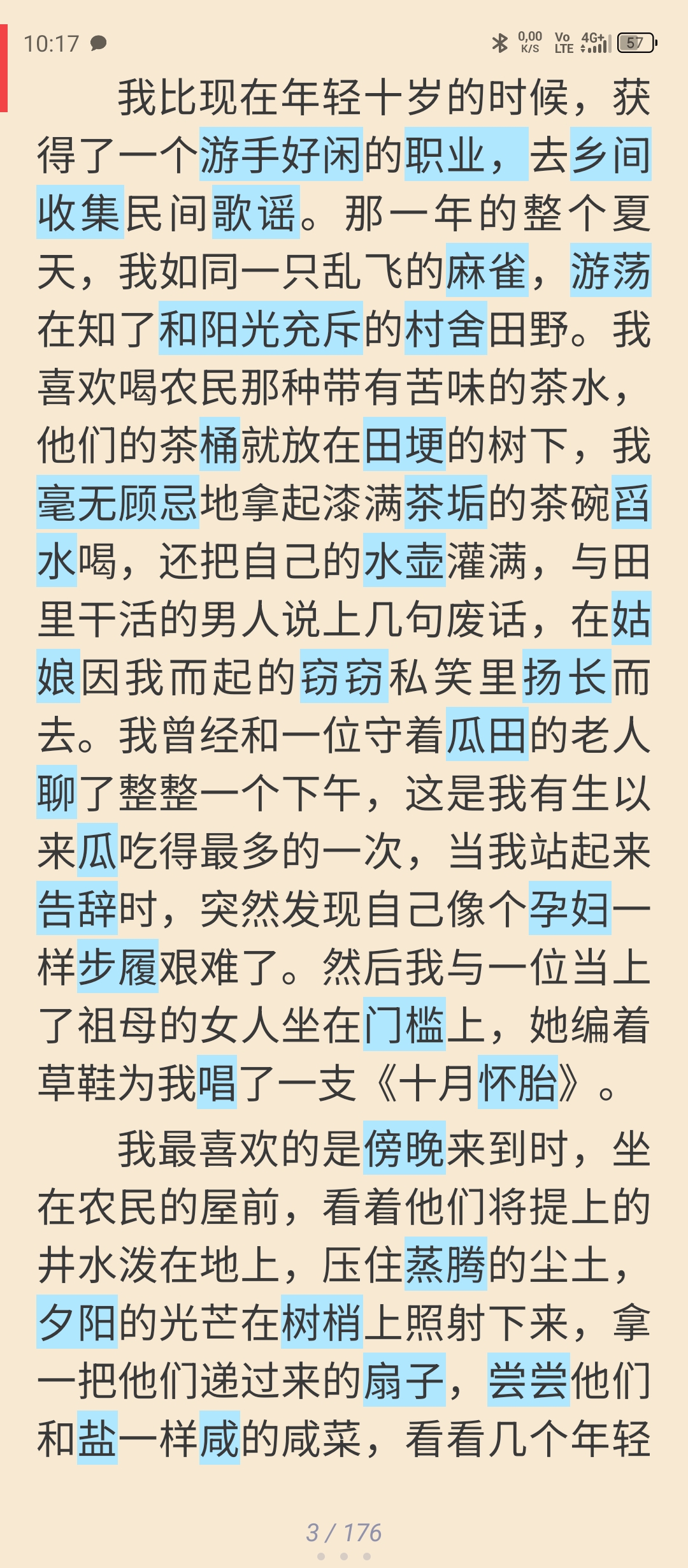This screenshot has width=688, height=1568.
Task: Tap the highlighted word 麻雀
Action: pos(487,270)
